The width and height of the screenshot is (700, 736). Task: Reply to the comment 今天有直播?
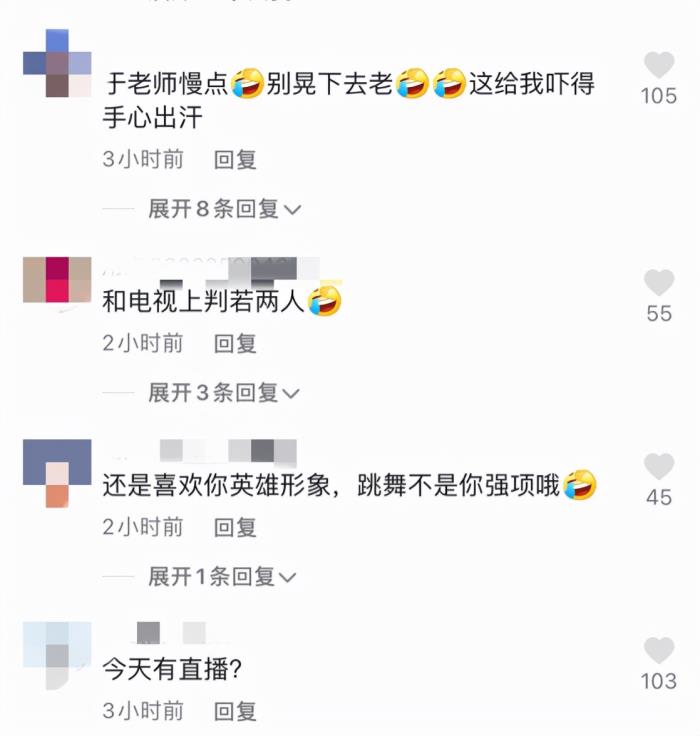tap(235, 711)
